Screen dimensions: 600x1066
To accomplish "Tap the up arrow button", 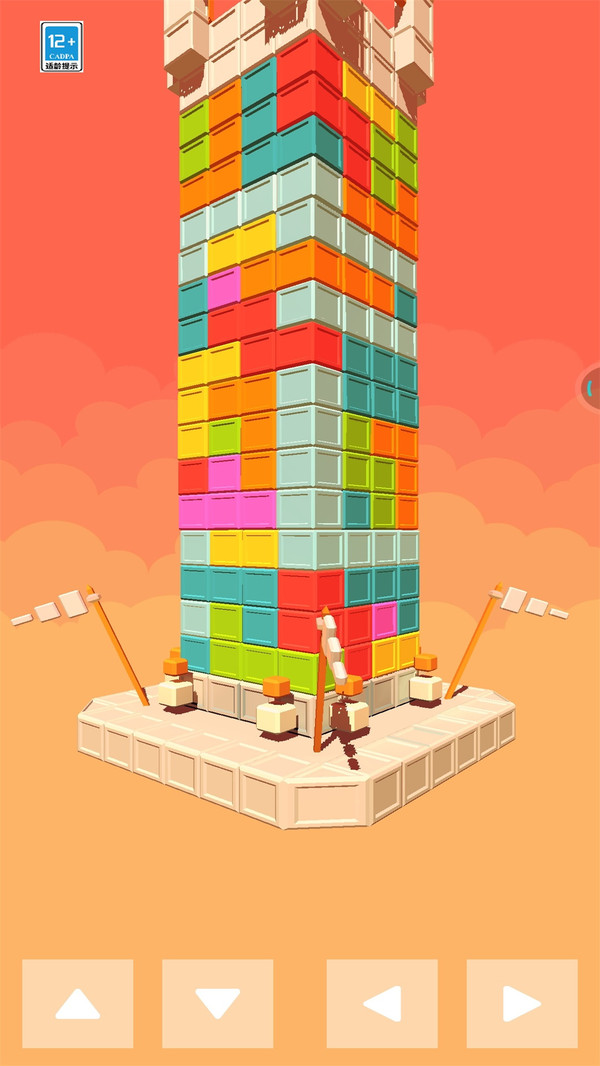I will (x=78, y=1003).
